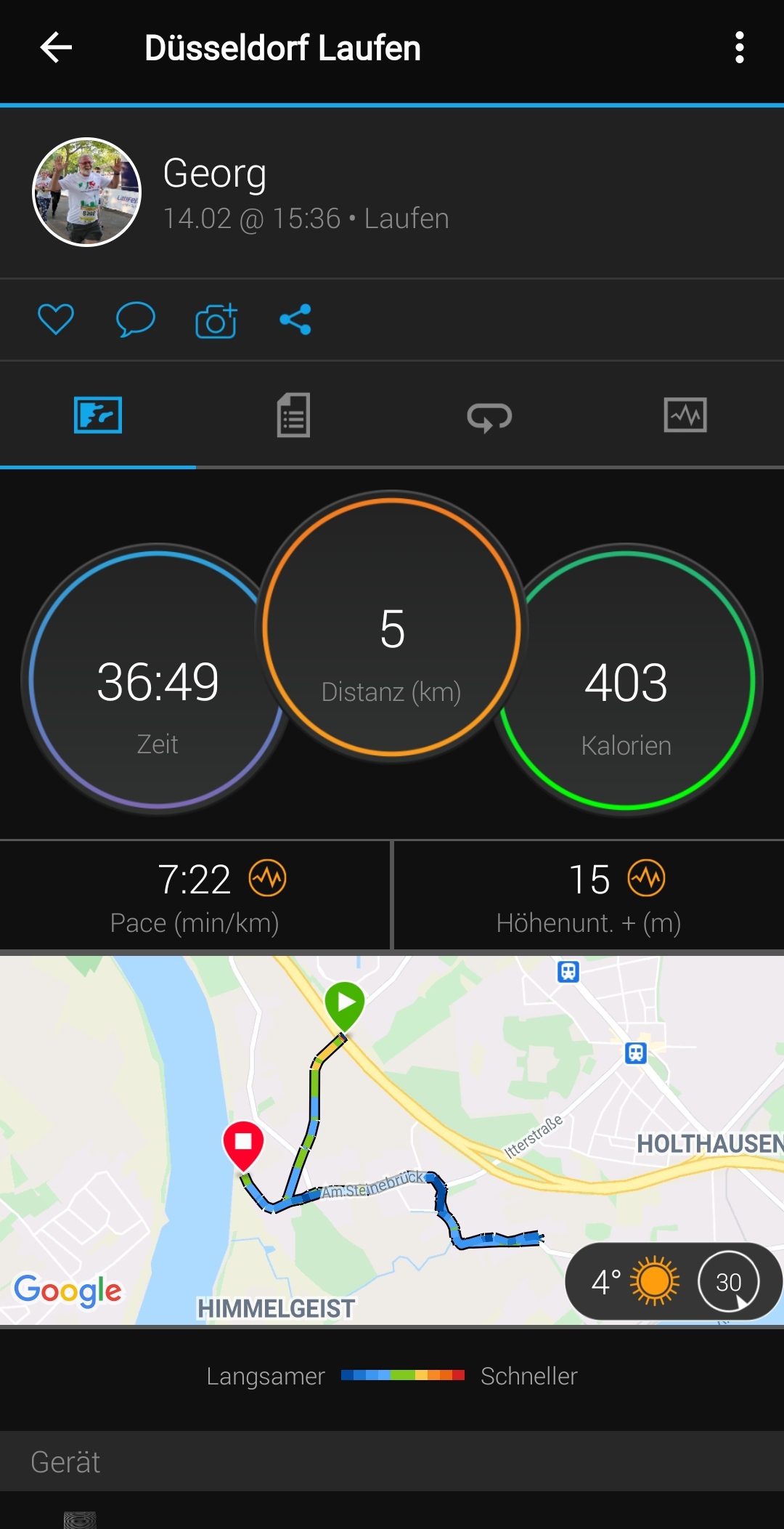Add a photo to the activity
Screen dimensions: 784x1529
[x=216, y=320]
